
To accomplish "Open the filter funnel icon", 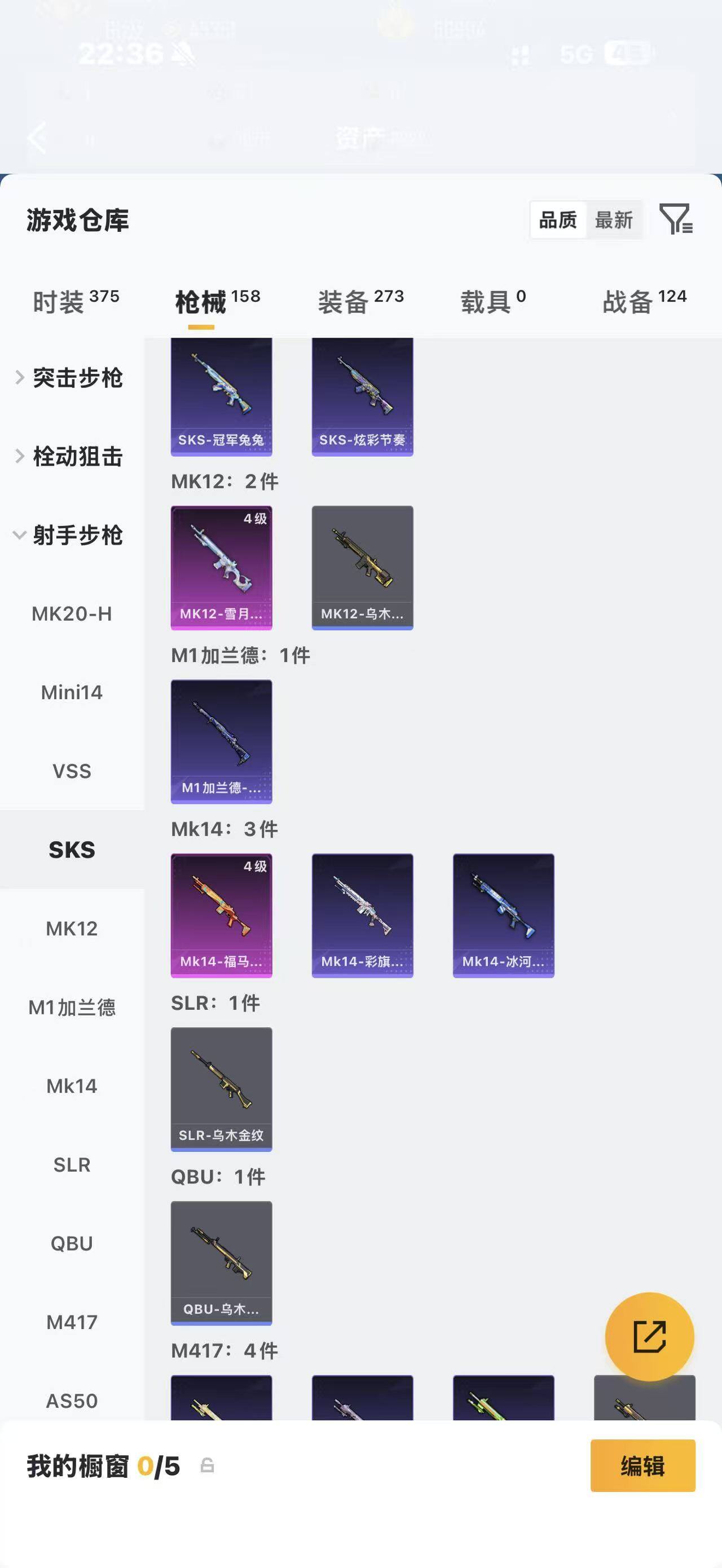I will [x=676, y=219].
